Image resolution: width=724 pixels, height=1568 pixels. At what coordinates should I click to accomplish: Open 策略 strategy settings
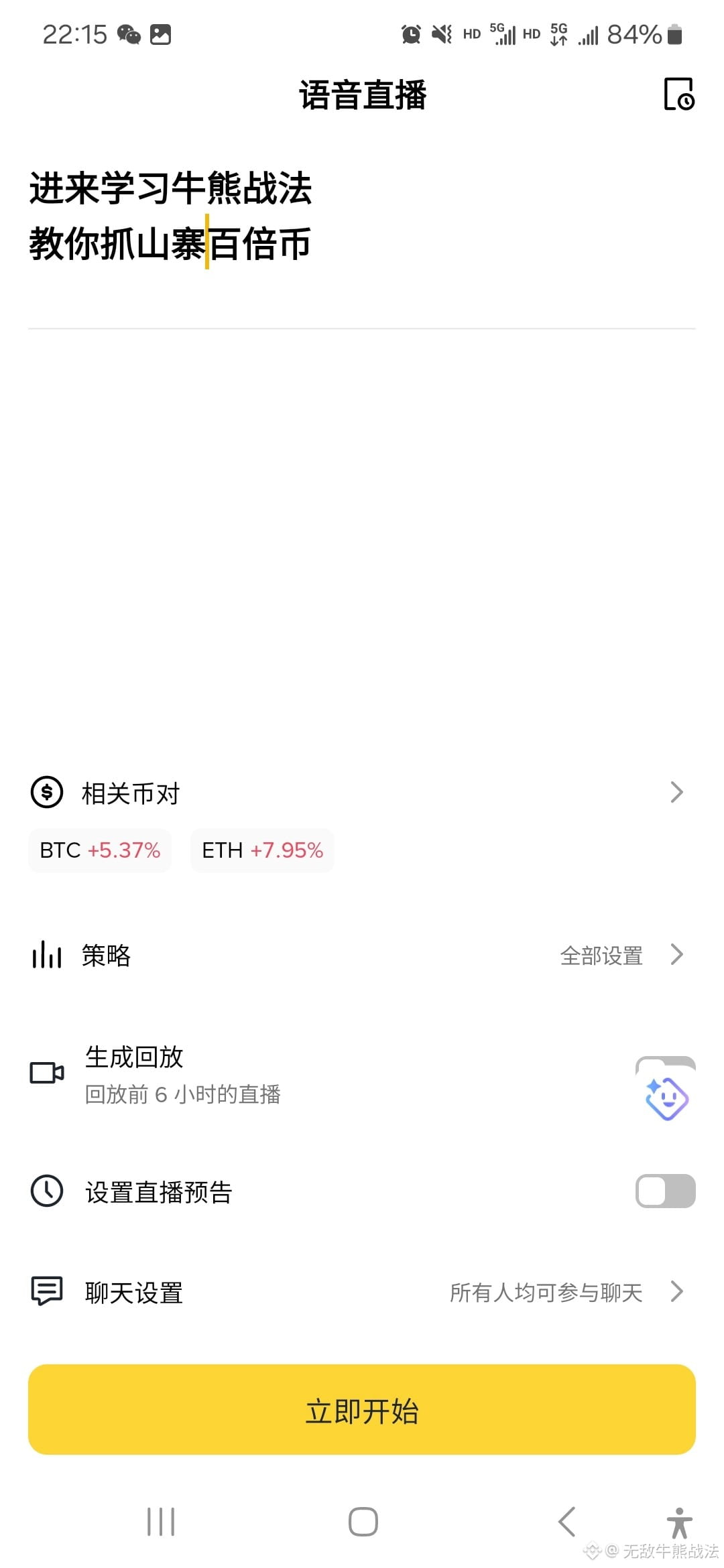pos(362,955)
